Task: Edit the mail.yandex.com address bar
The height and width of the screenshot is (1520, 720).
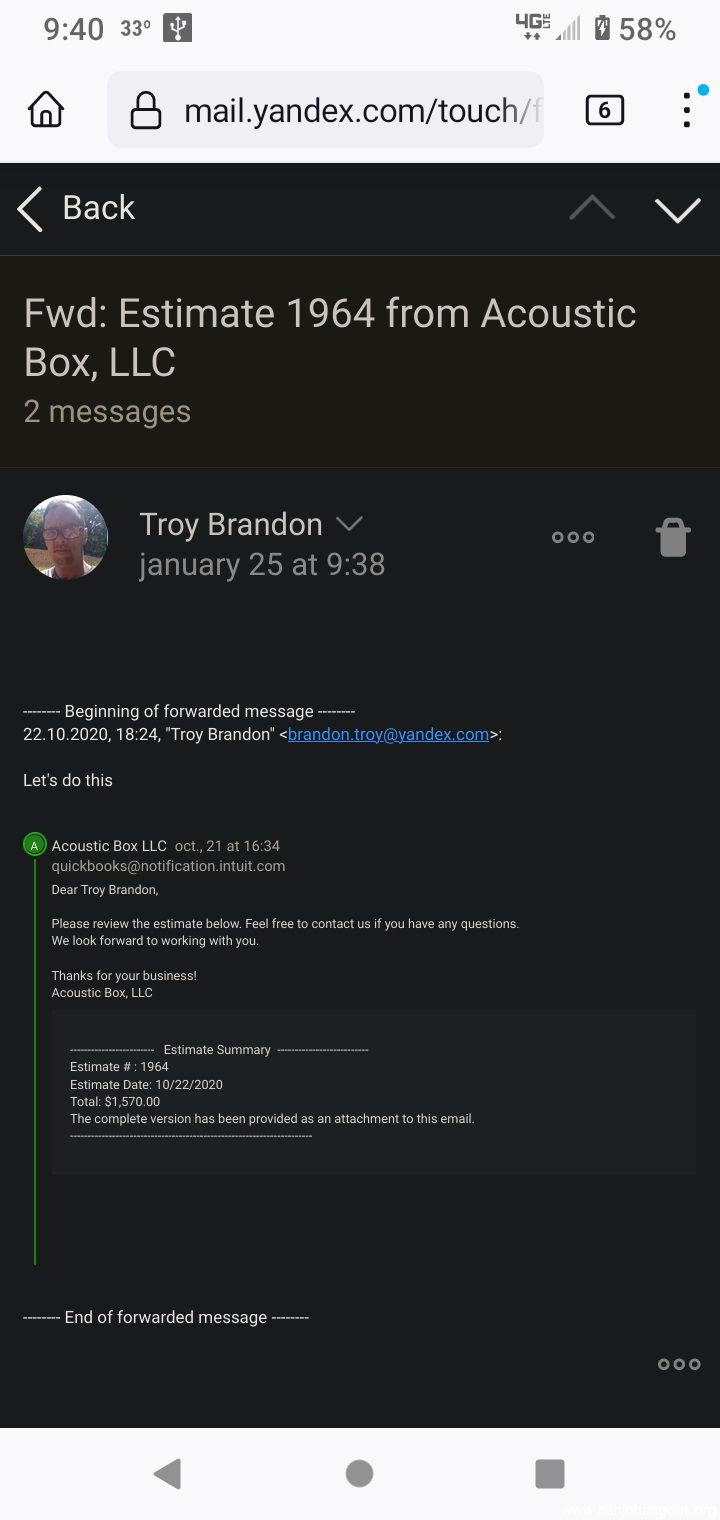Action: [x=325, y=110]
